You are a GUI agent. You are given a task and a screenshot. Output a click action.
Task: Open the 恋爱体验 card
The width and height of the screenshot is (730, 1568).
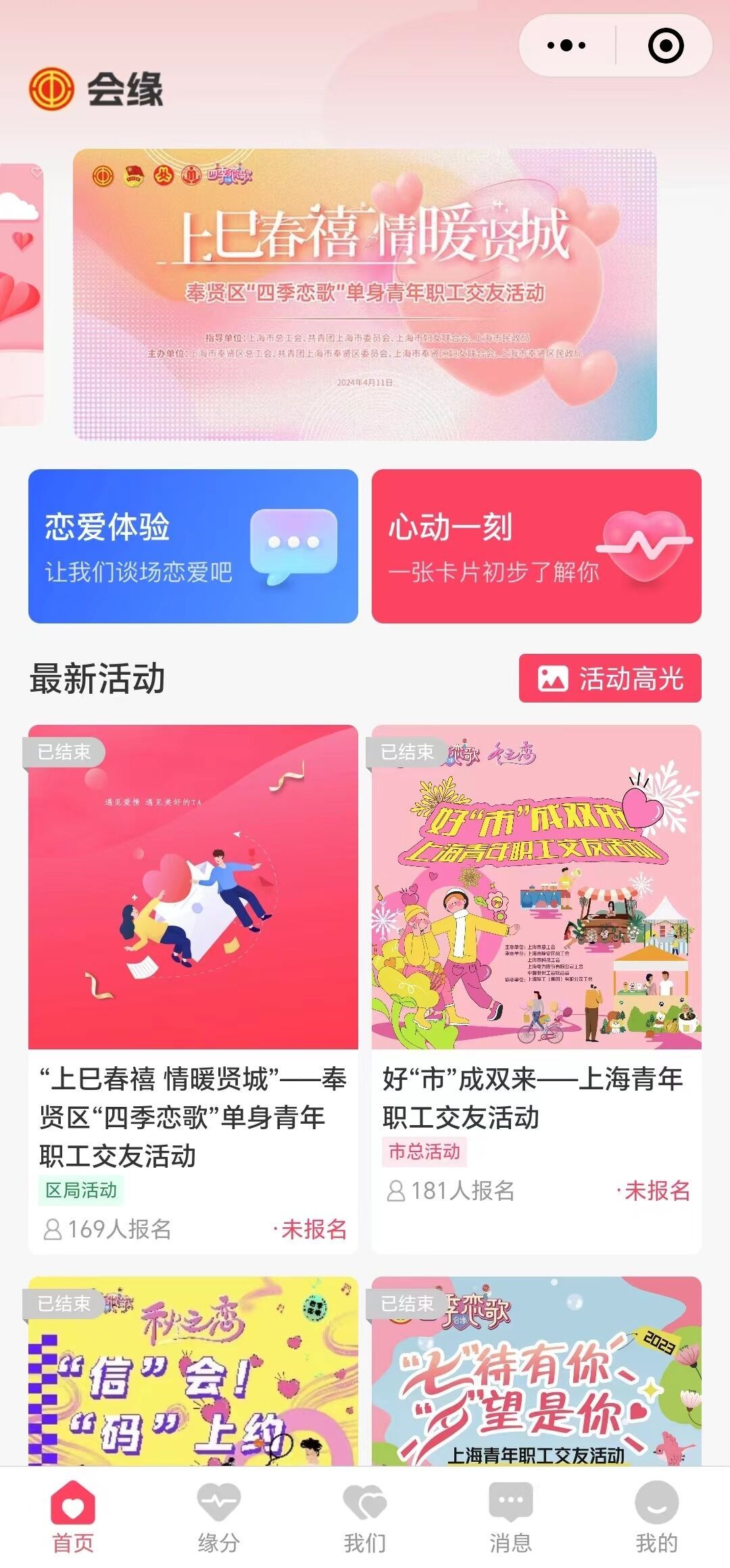click(x=193, y=546)
